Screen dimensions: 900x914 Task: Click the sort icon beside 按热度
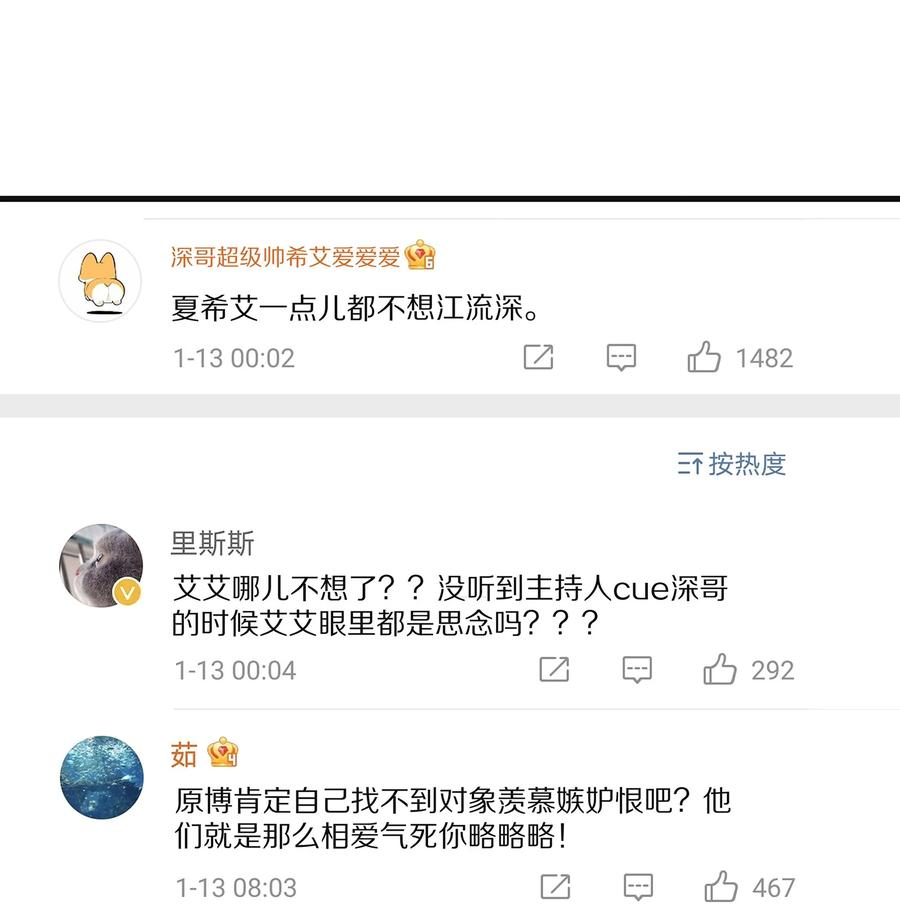[690, 463]
